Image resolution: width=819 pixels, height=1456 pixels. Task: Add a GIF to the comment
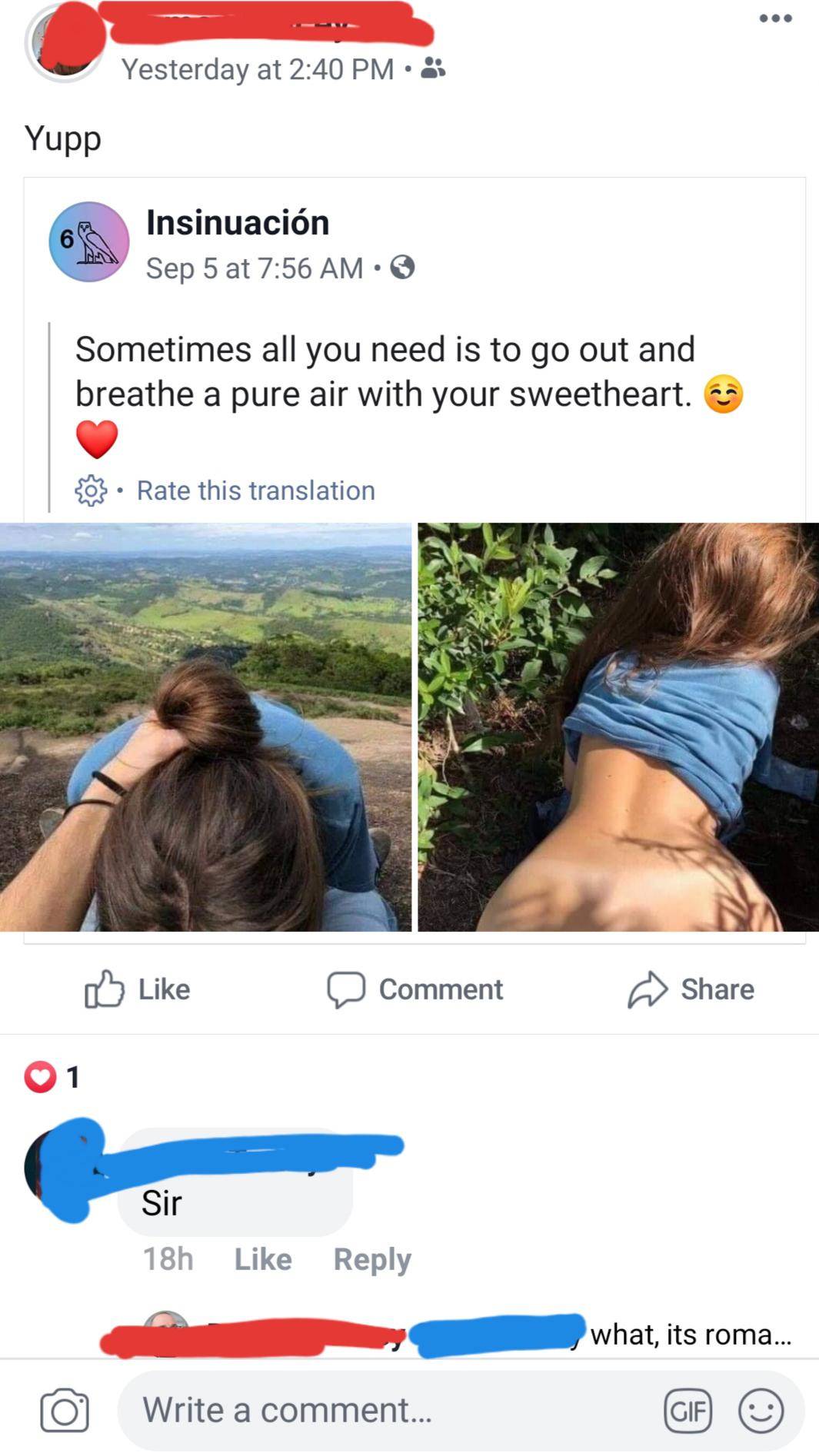click(687, 1411)
